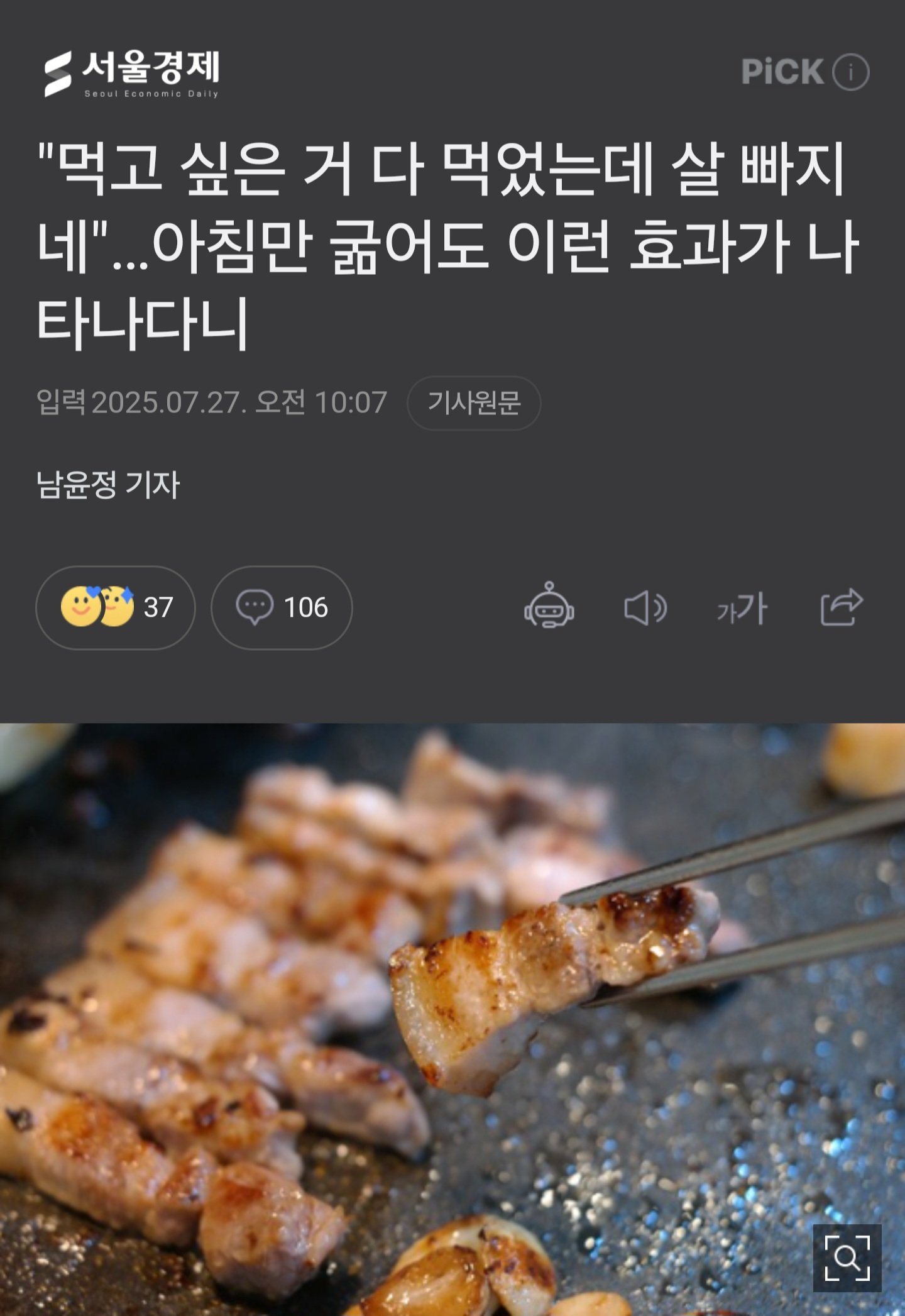The width and height of the screenshot is (905, 1316).
Task: Open the 106 comments
Action: click(x=282, y=607)
